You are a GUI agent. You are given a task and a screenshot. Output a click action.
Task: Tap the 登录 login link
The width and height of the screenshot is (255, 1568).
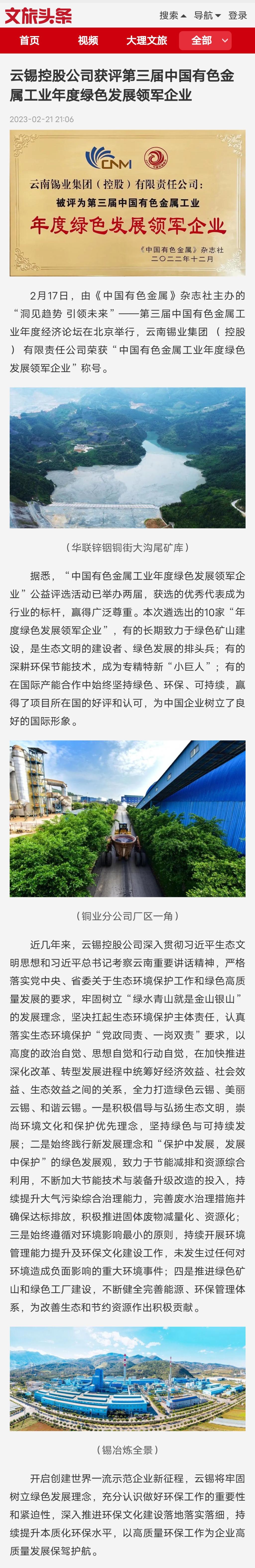pos(237,15)
